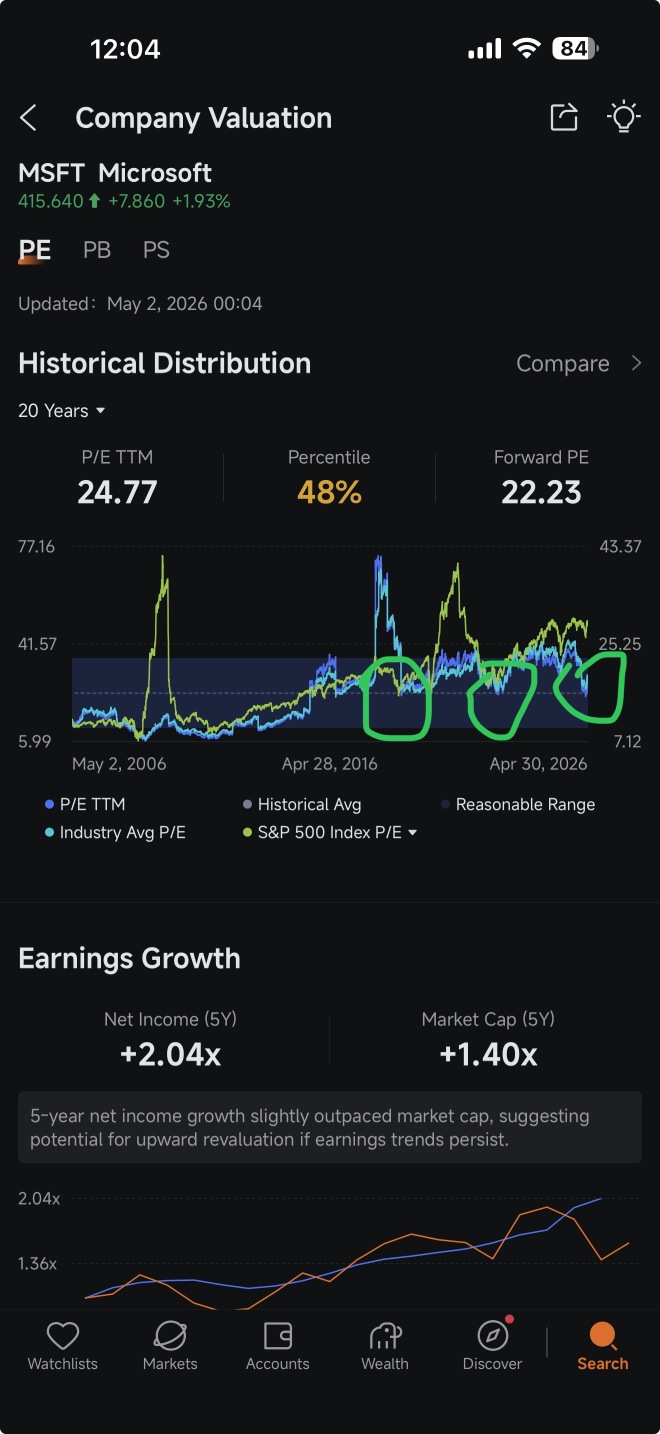Share this valuation page
The height and width of the screenshot is (1434, 660).
tap(564, 117)
